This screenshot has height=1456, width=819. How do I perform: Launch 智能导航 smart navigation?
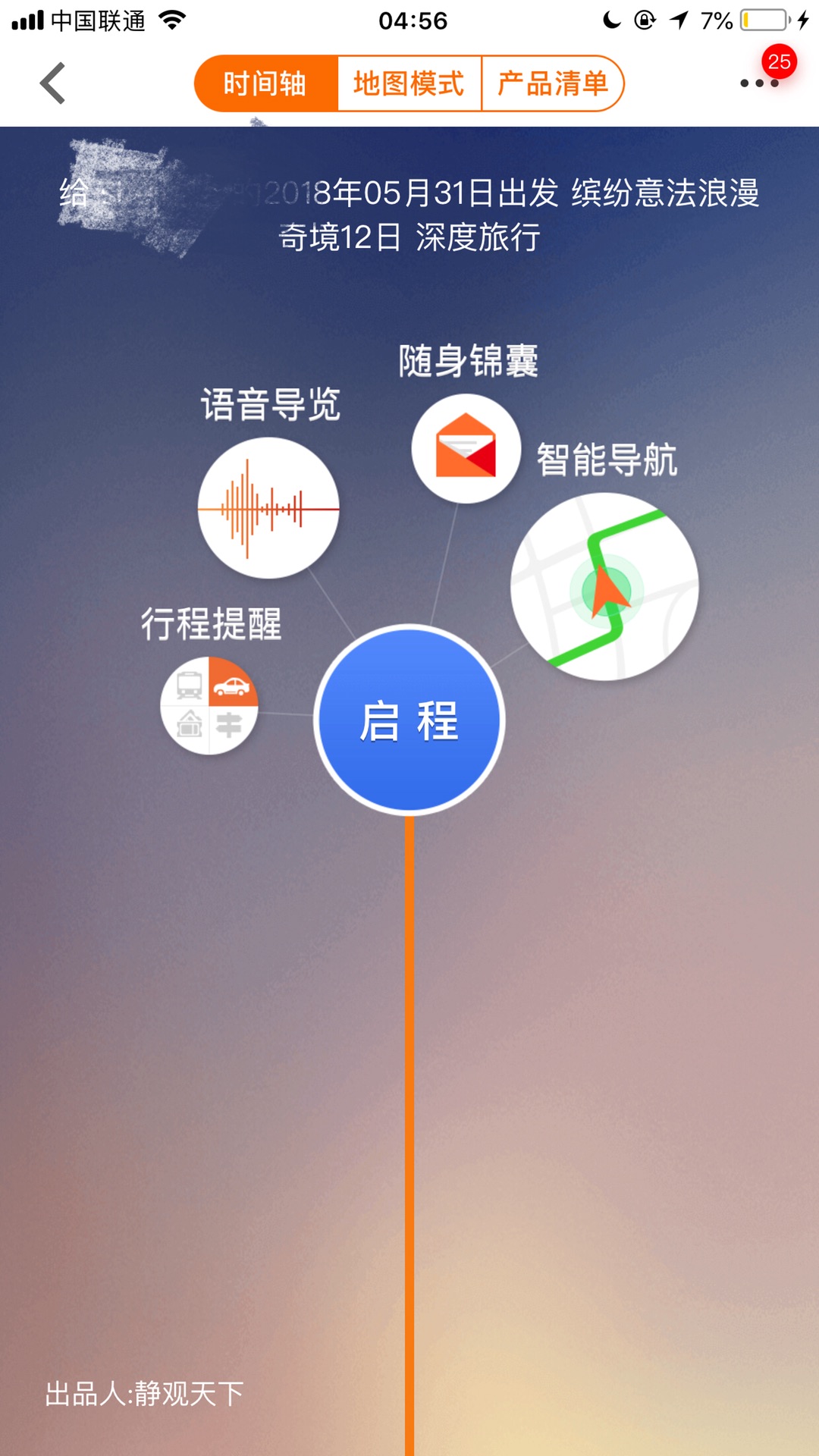pos(604,586)
